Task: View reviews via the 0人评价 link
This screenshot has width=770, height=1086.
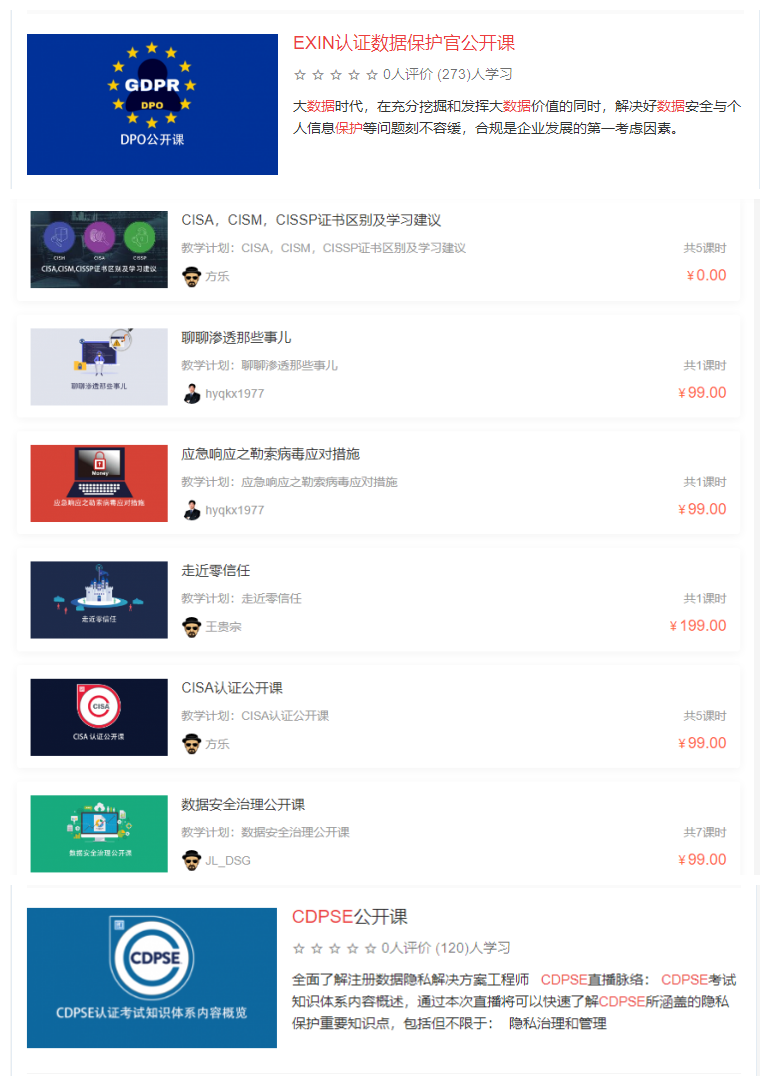Action: 408,74
